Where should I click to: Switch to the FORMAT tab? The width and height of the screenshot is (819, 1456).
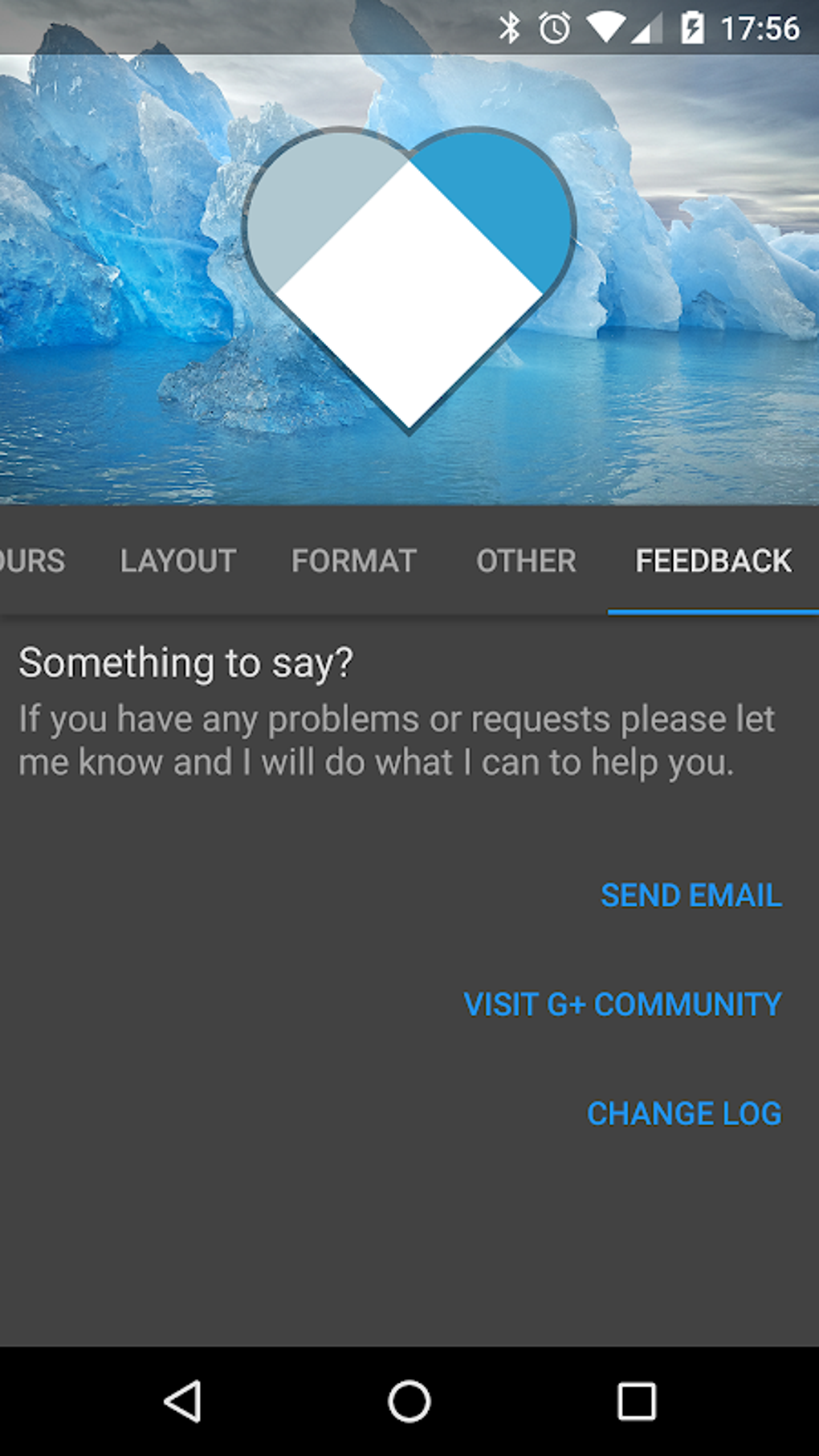point(354,561)
